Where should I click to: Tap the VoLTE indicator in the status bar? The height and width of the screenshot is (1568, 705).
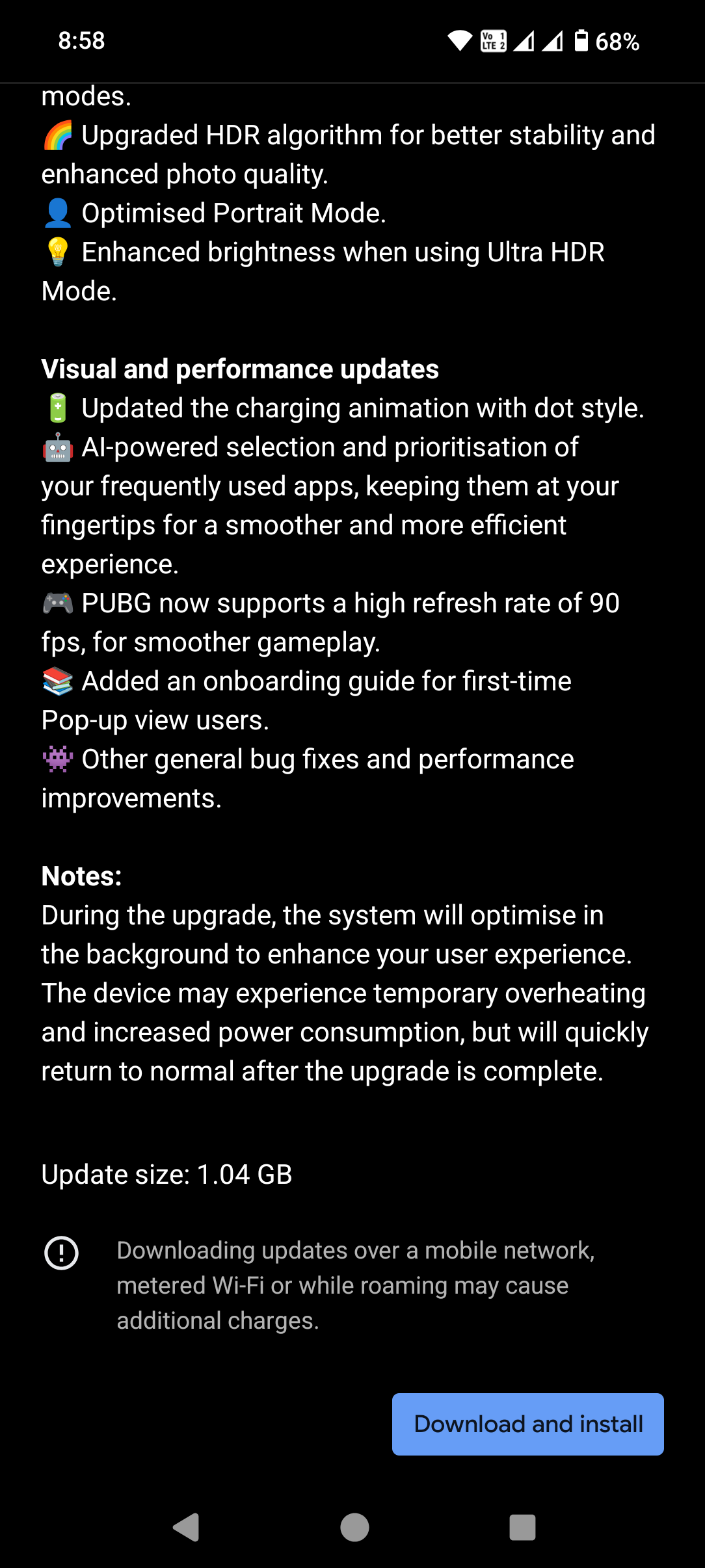(x=492, y=41)
